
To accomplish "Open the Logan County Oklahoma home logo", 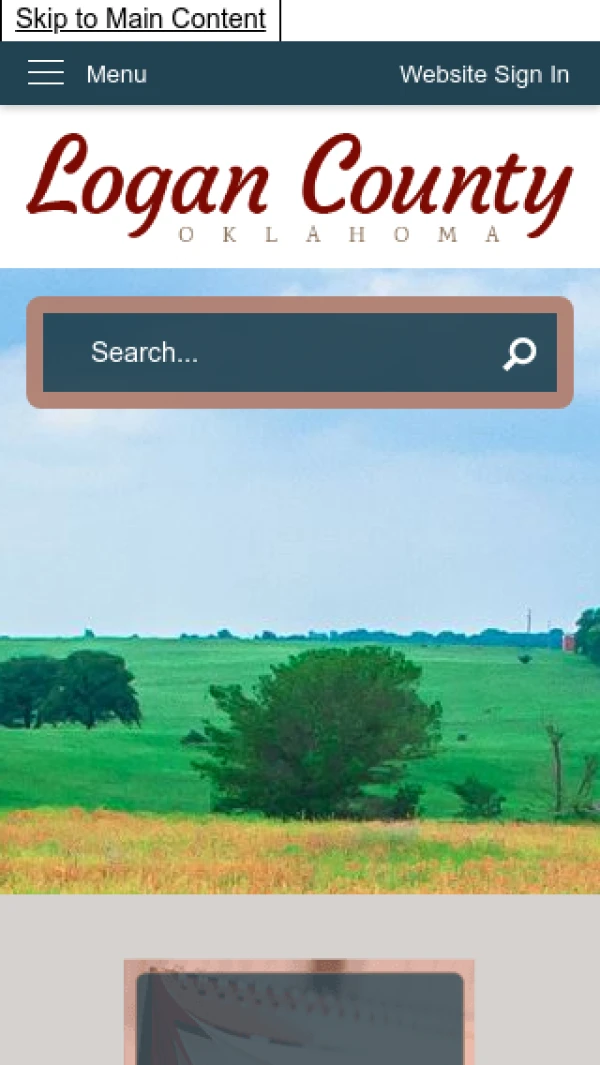I will tap(300, 188).
